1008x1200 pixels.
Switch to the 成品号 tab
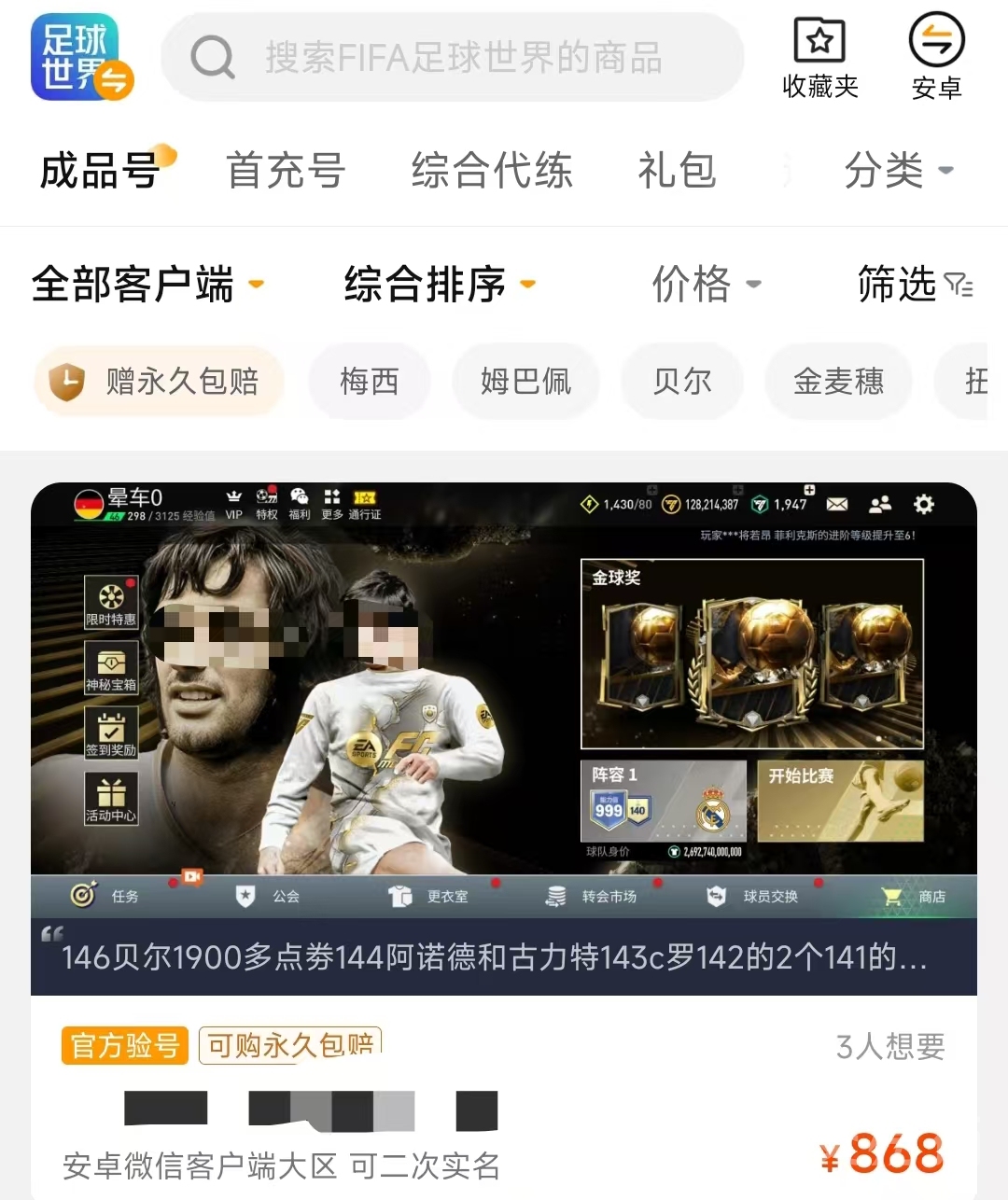101,172
